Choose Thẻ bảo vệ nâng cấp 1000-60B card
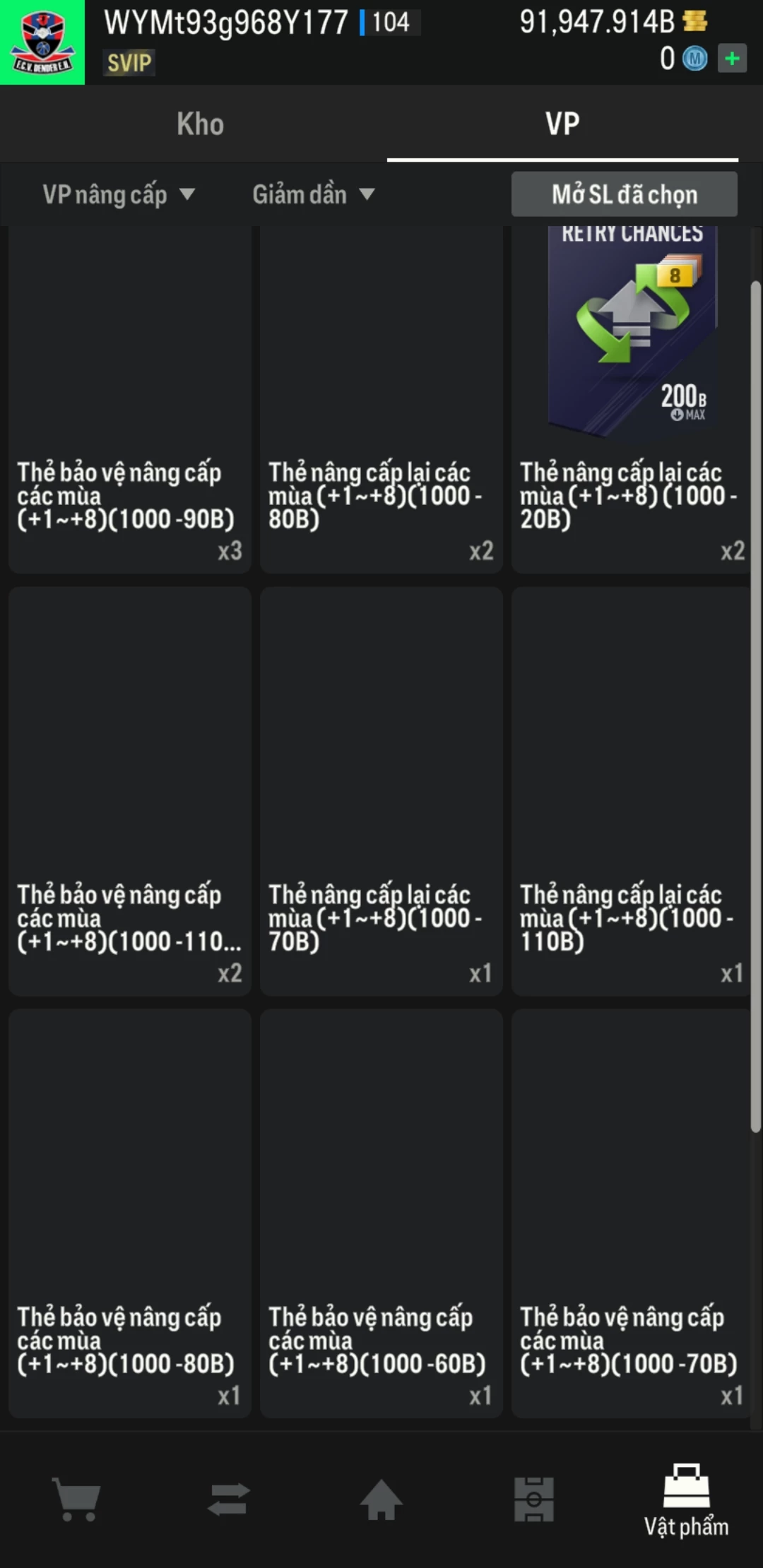Viewport: 763px width, 1568px height. (x=381, y=1213)
